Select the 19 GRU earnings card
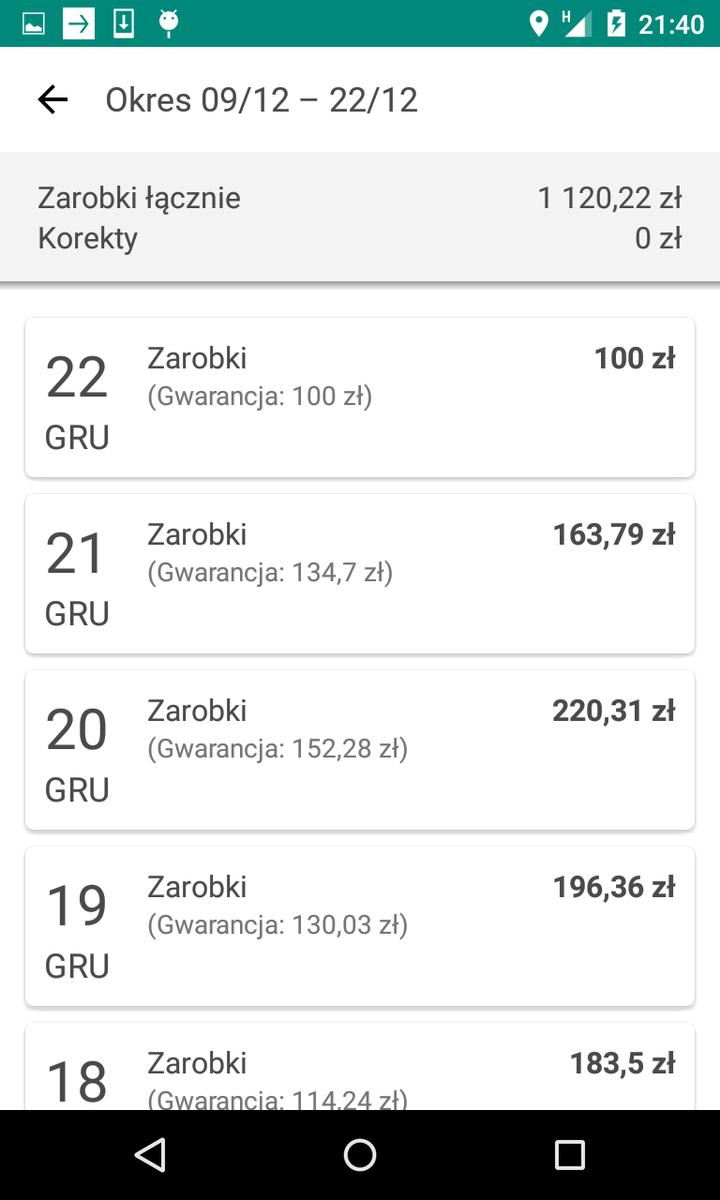The height and width of the screenshot is (1200, 720). [360, 925]
